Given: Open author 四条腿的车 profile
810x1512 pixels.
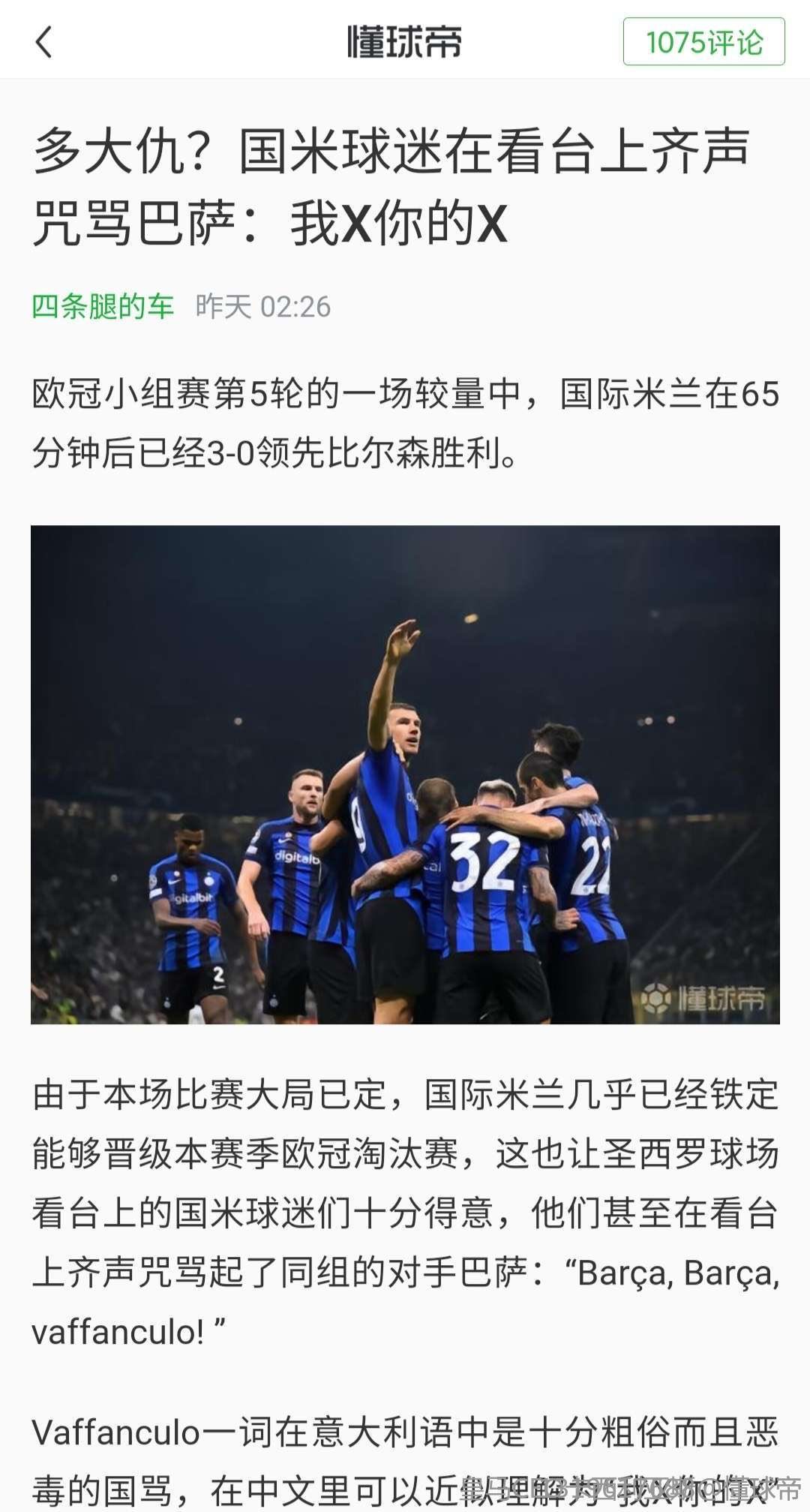Looking at the screenshot, I should pyautogui.click(x=103, y=307).
